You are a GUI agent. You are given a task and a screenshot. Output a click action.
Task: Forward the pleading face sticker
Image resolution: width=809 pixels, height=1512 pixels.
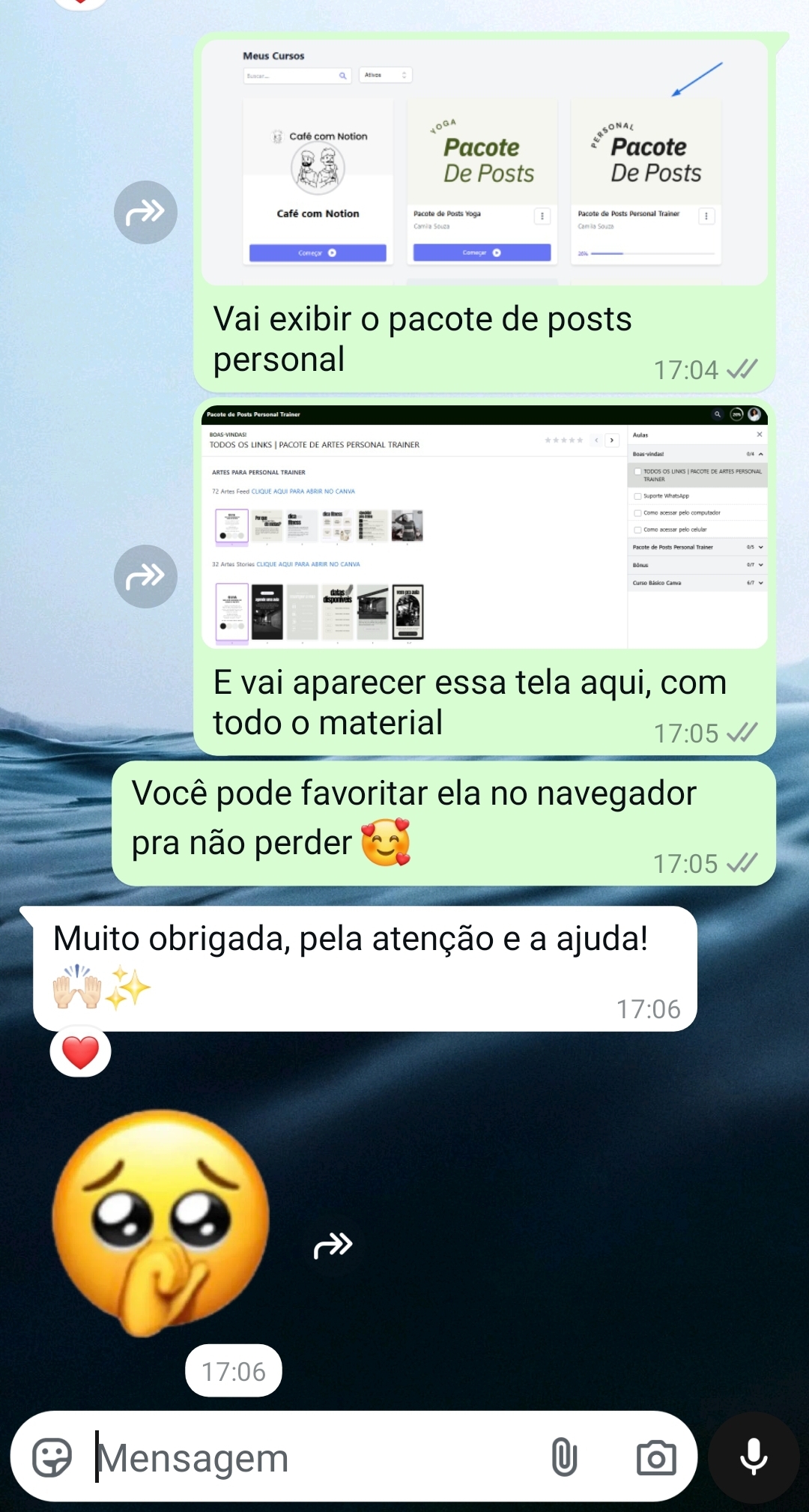tap(333, 1245)
